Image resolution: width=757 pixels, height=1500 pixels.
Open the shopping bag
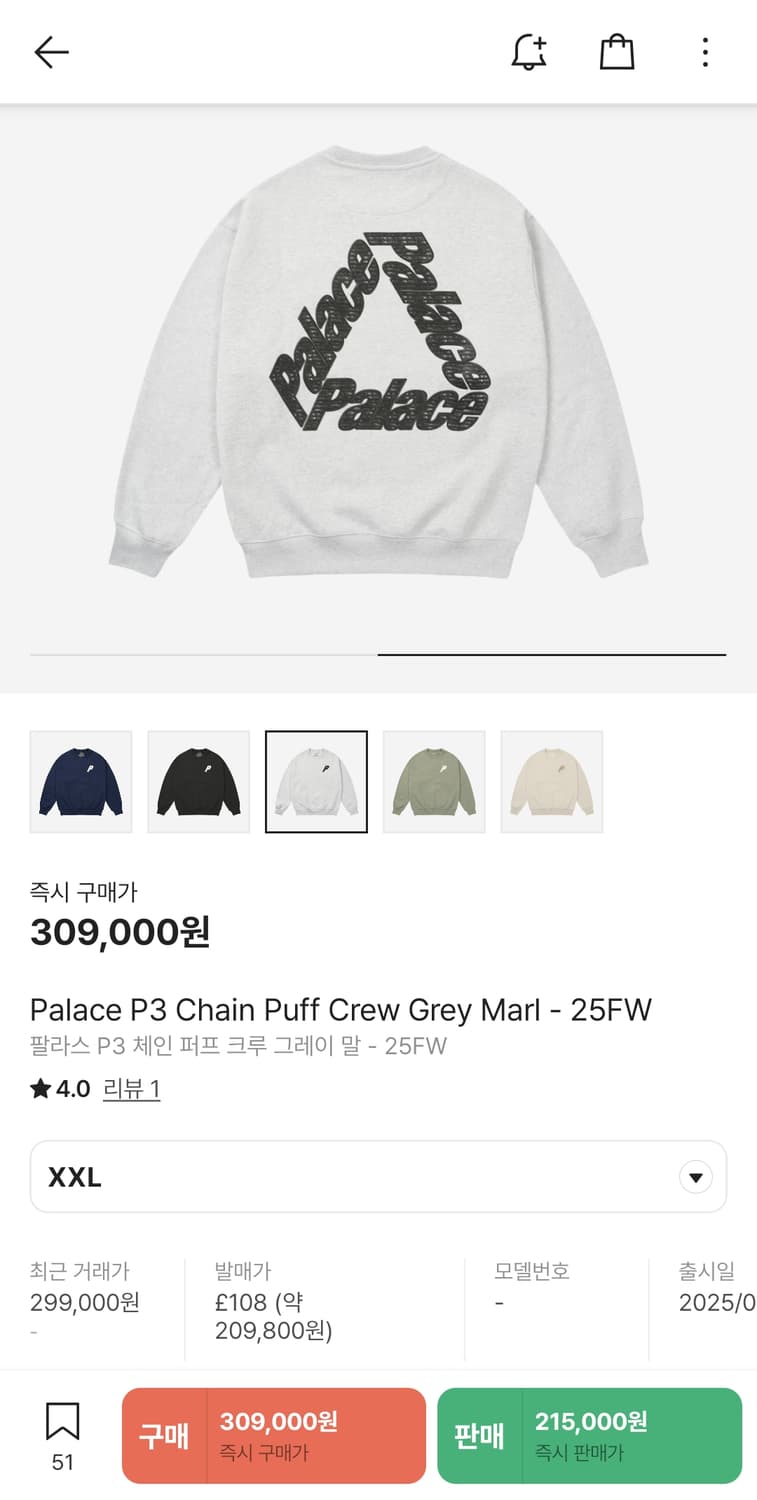point(617,52)
